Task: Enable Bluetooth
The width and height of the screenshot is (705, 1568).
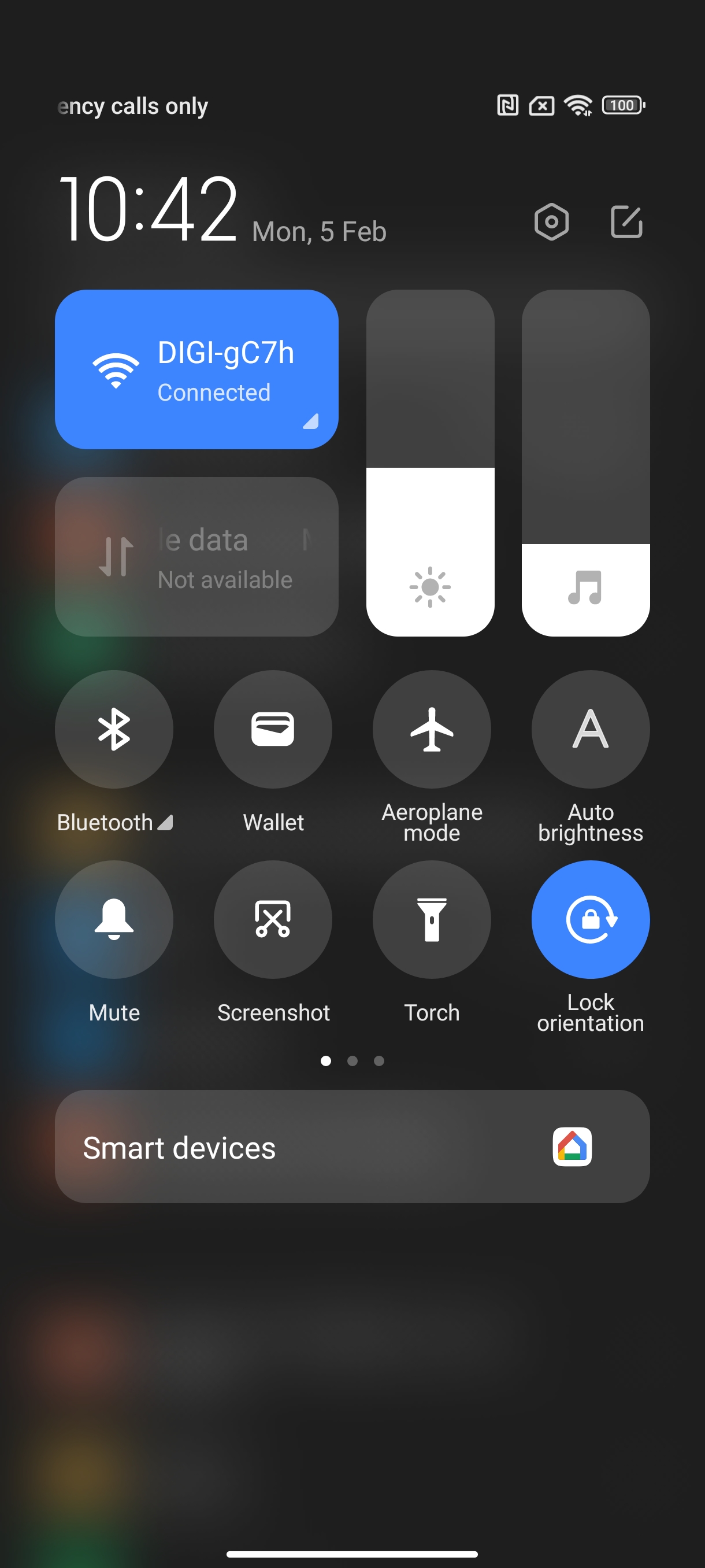Action: click(114, 729)
